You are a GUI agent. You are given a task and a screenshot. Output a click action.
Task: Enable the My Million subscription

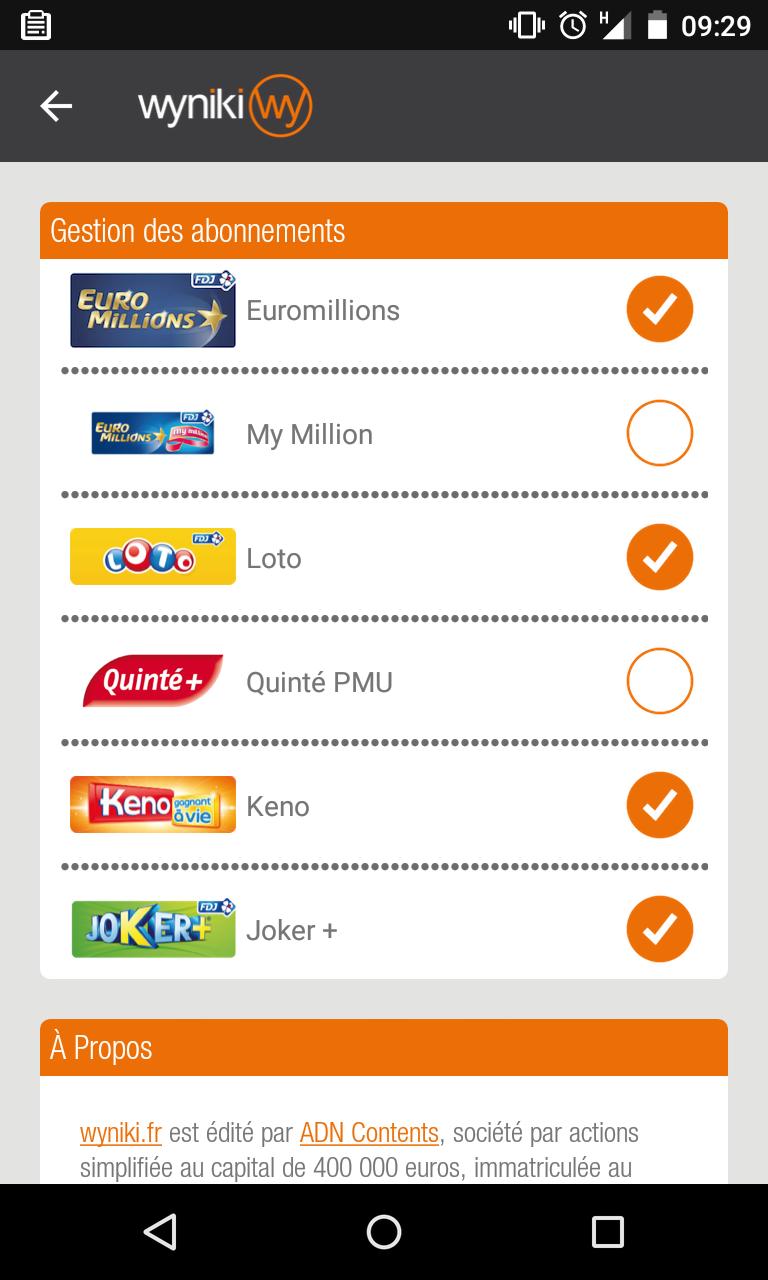point(659,432)
